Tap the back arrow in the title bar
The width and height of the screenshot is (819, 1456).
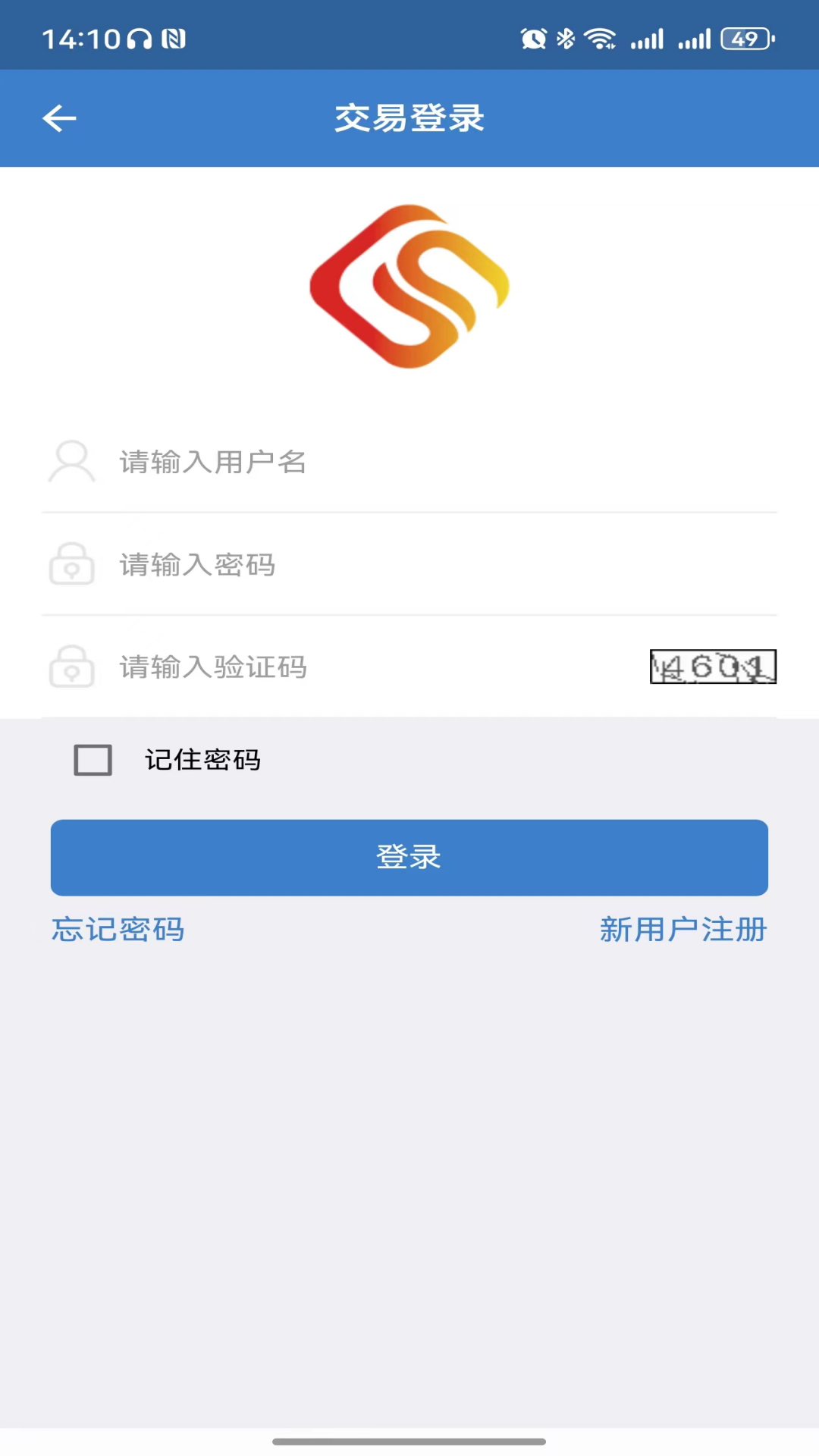coord(59,118)
